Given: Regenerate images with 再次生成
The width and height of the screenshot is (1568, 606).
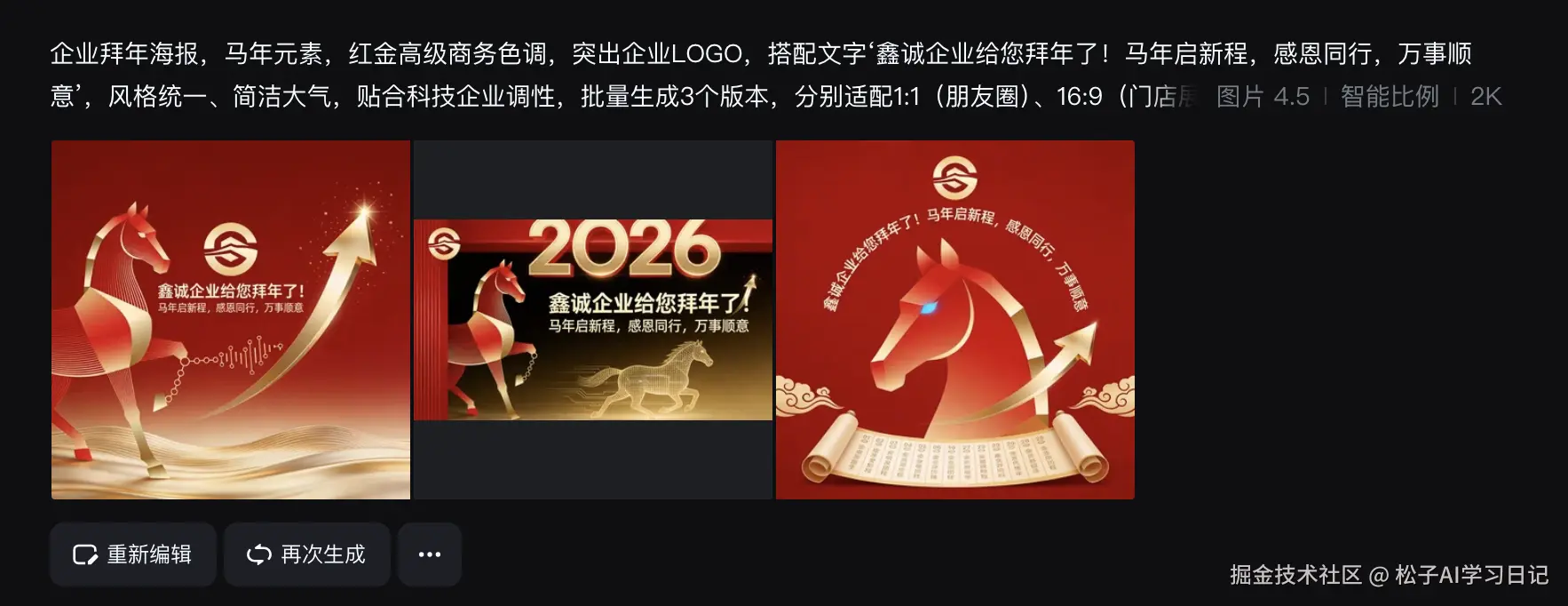Looking at the screenshot, I should pyautogui.click(x=306, y=554).
